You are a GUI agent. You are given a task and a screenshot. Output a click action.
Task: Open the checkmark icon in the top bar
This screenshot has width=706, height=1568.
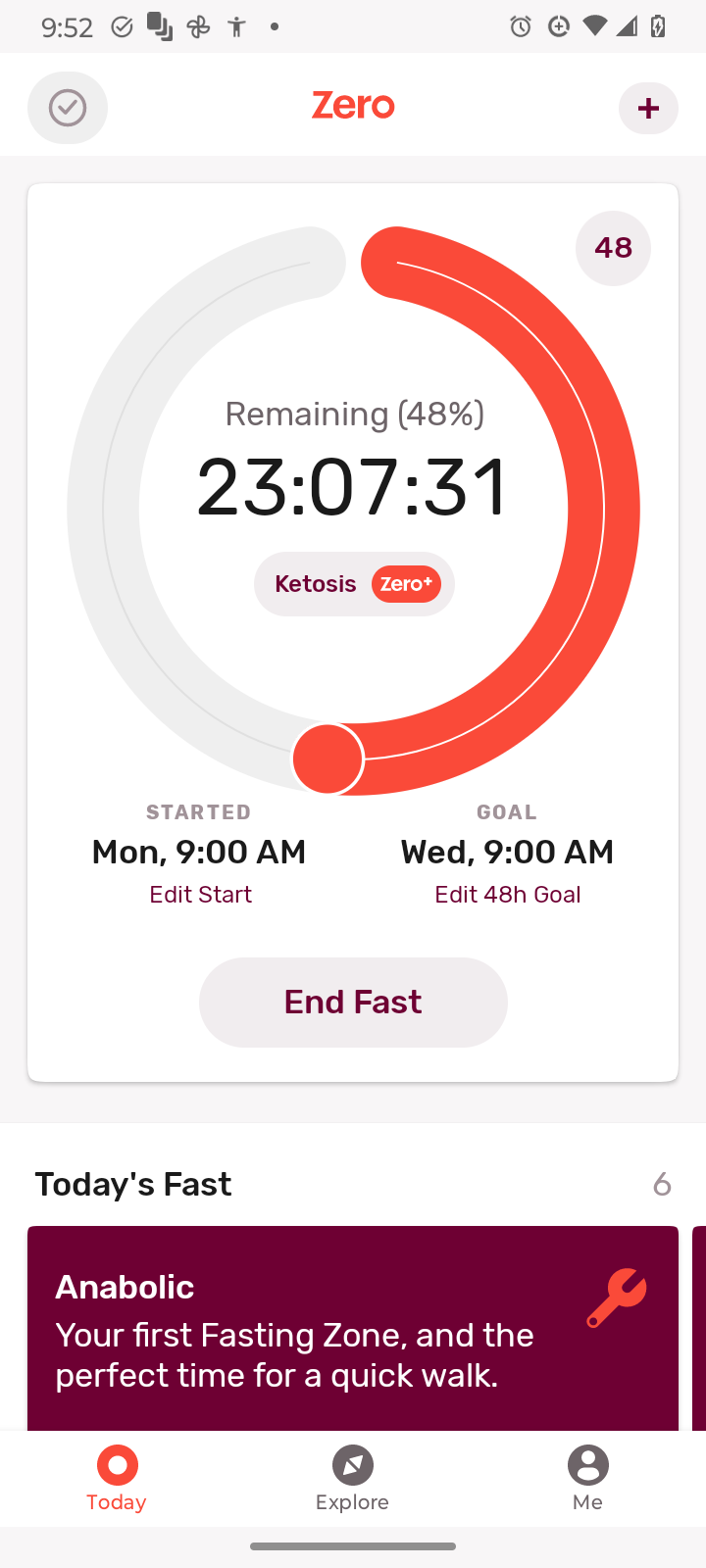[x=68, y=108]
